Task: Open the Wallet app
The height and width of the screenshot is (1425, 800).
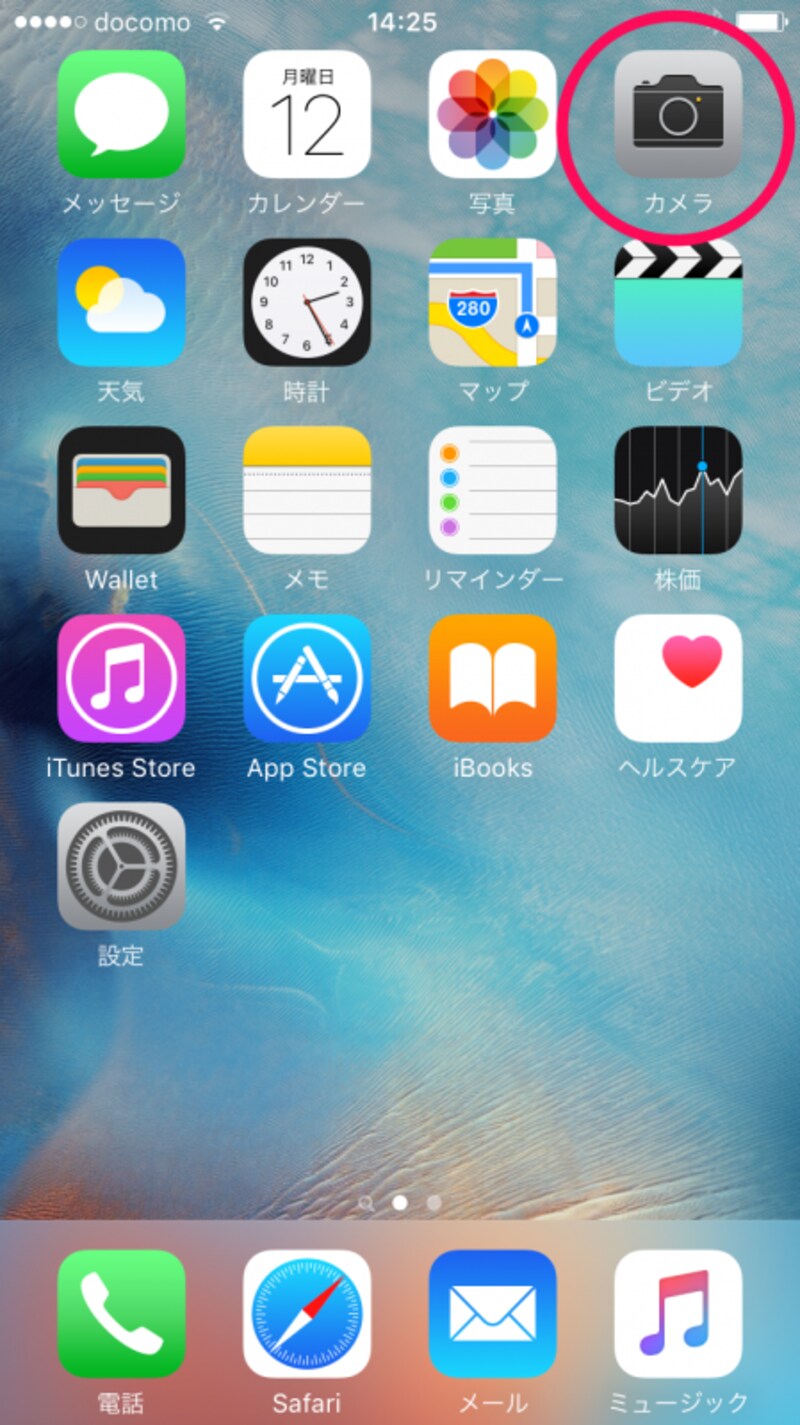Action: (122, 490)
